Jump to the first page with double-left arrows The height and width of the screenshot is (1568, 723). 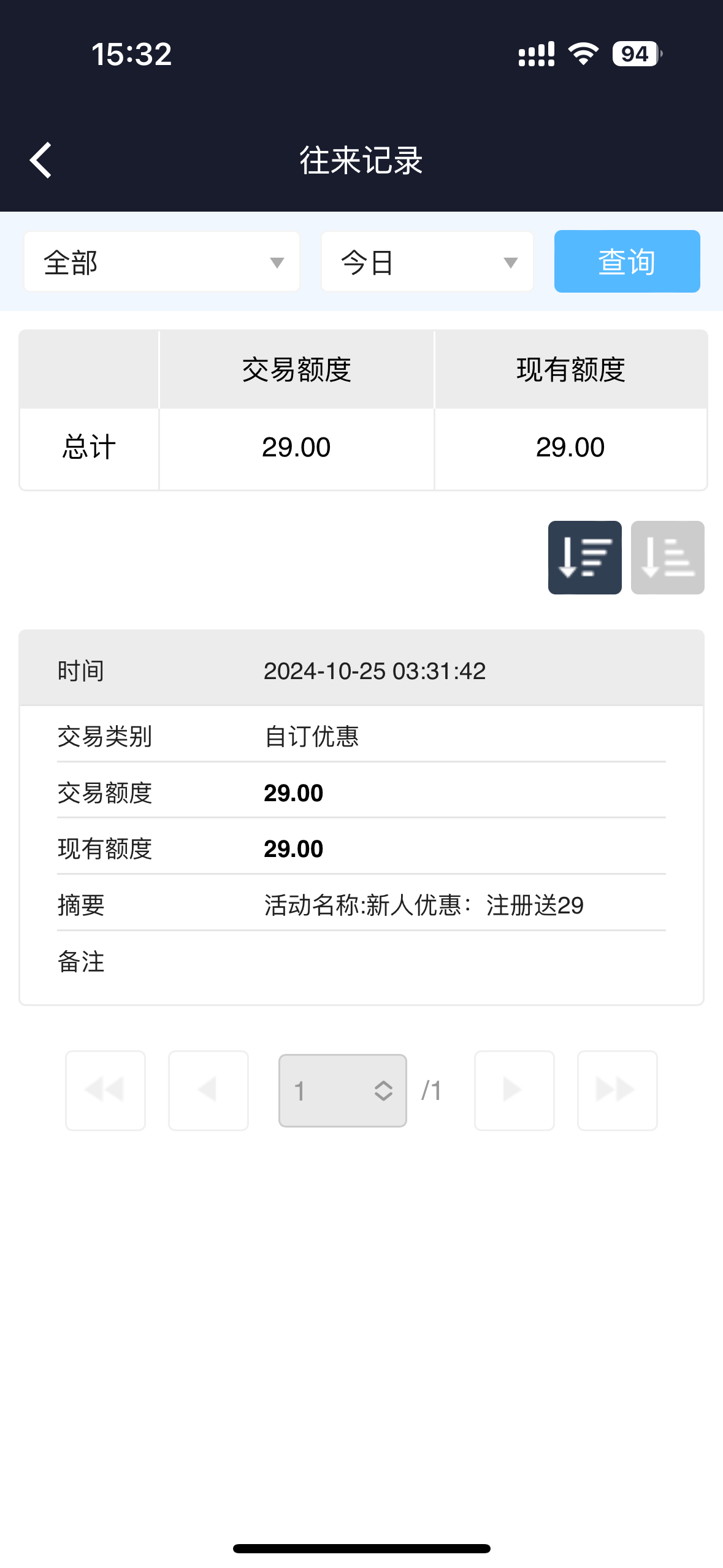tap(105, 1090)
